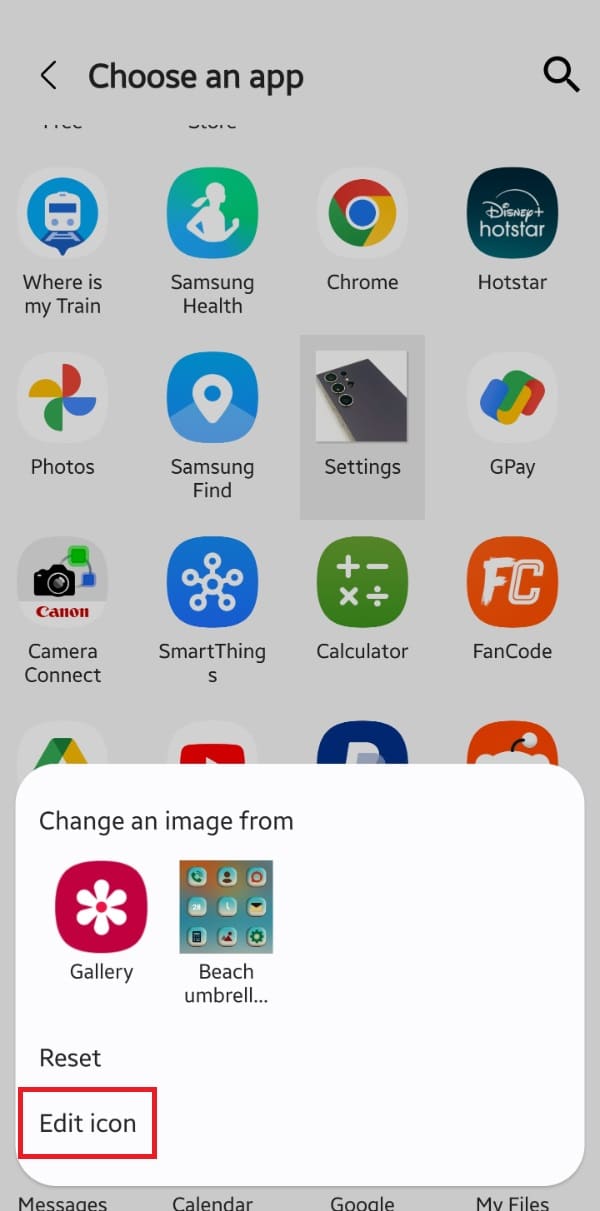Tap Edit icon option

tap(88, 1124)
